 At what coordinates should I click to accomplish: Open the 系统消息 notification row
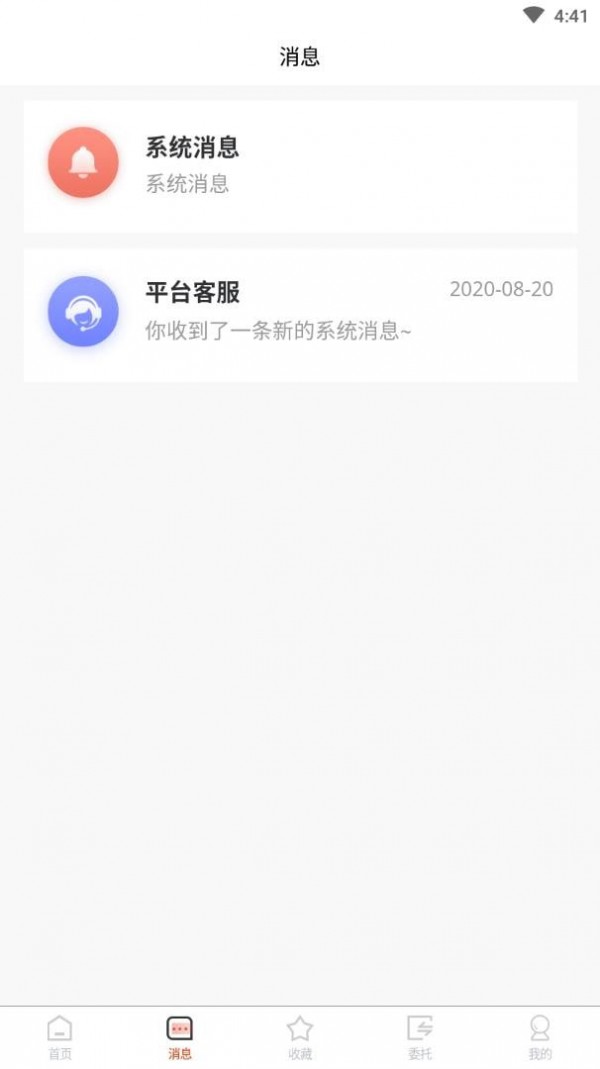coord(300,165)
